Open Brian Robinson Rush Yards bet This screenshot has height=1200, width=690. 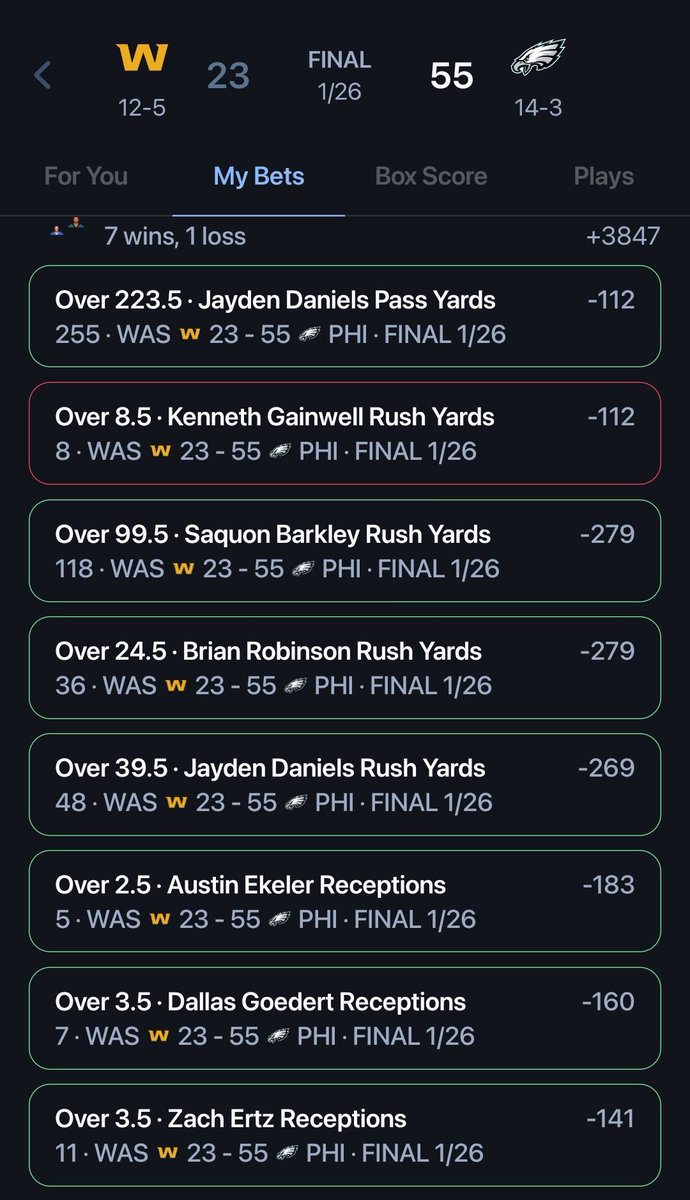[x=345, y=668]
